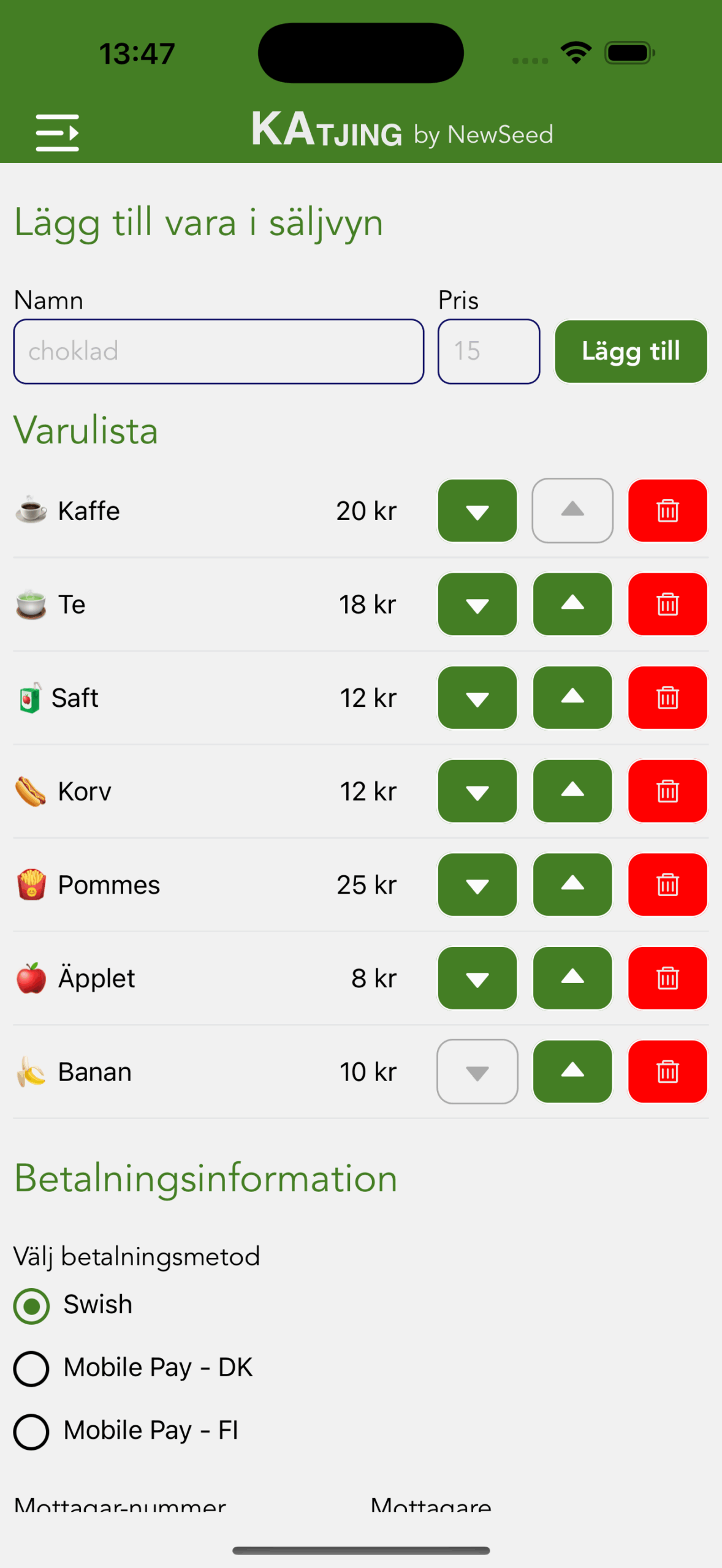Move Banan up in the list
The image size is (722, 1568).
pyautogui.click(x=572, y=1072)
